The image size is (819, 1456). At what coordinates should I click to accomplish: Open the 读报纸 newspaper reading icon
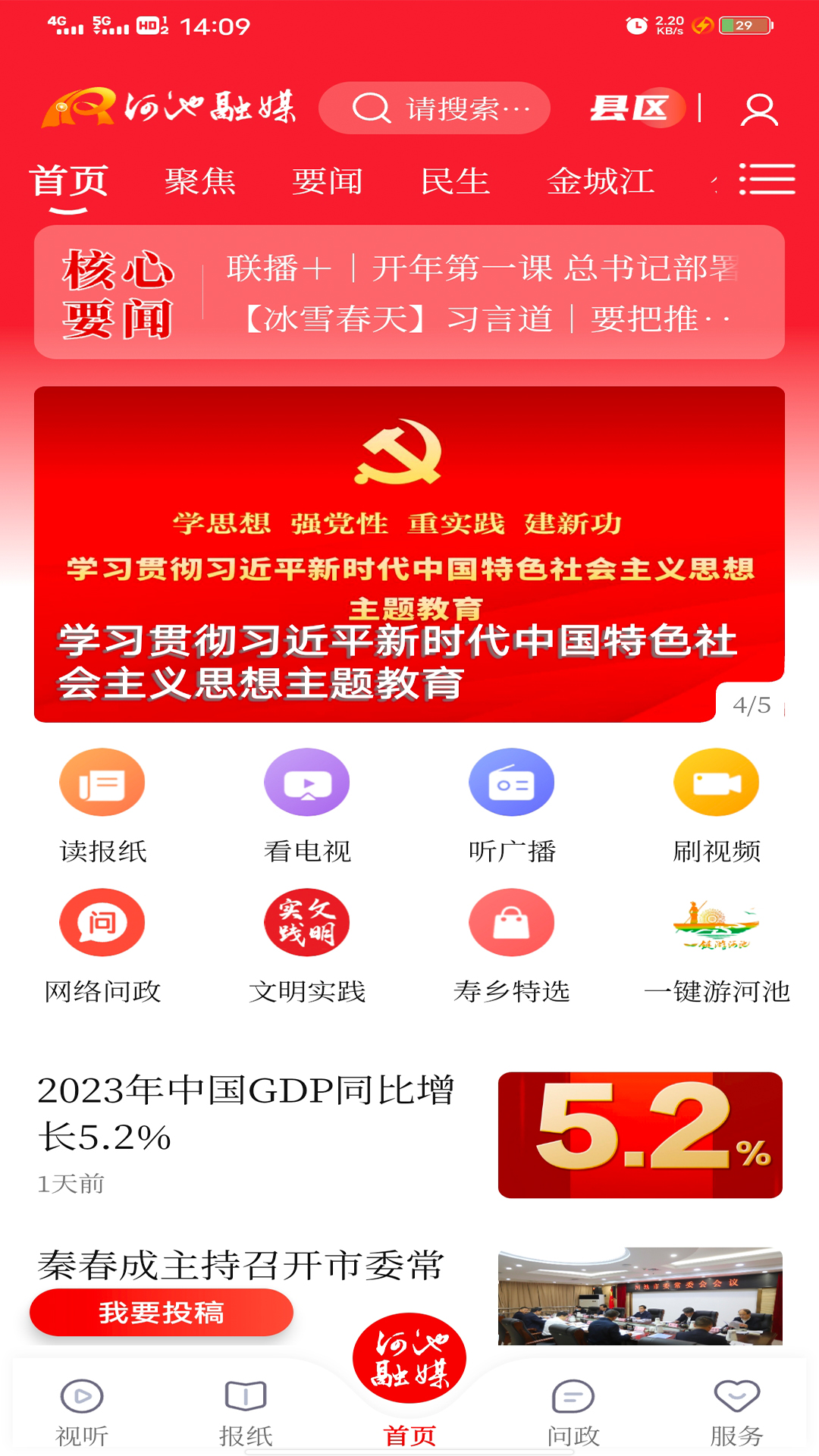click(x=102, y=783)
